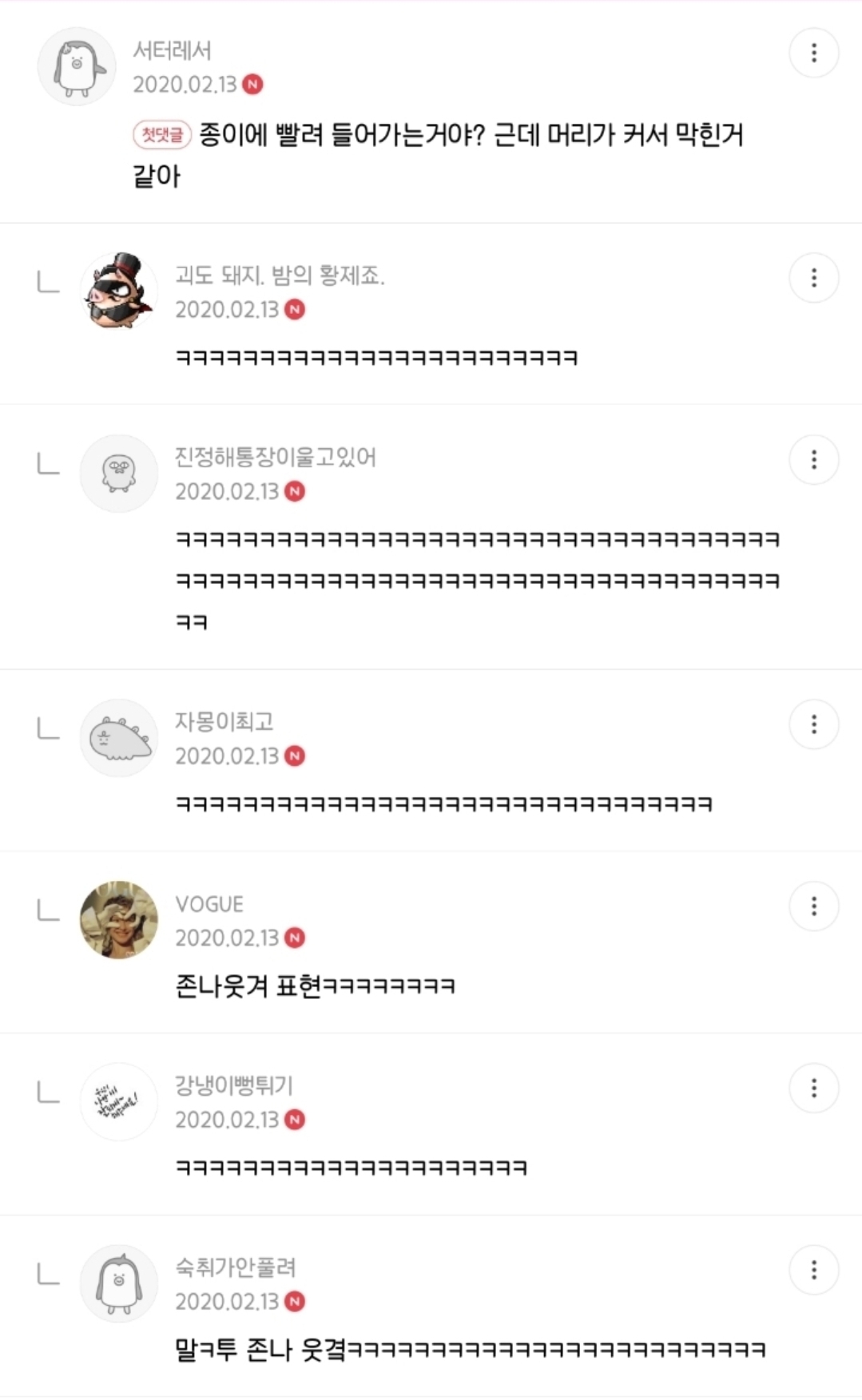The height and width of the screenshot is (1400, 862).
Task: Open the more options menu on 서터레서's comment
Action: click(813, 53)
